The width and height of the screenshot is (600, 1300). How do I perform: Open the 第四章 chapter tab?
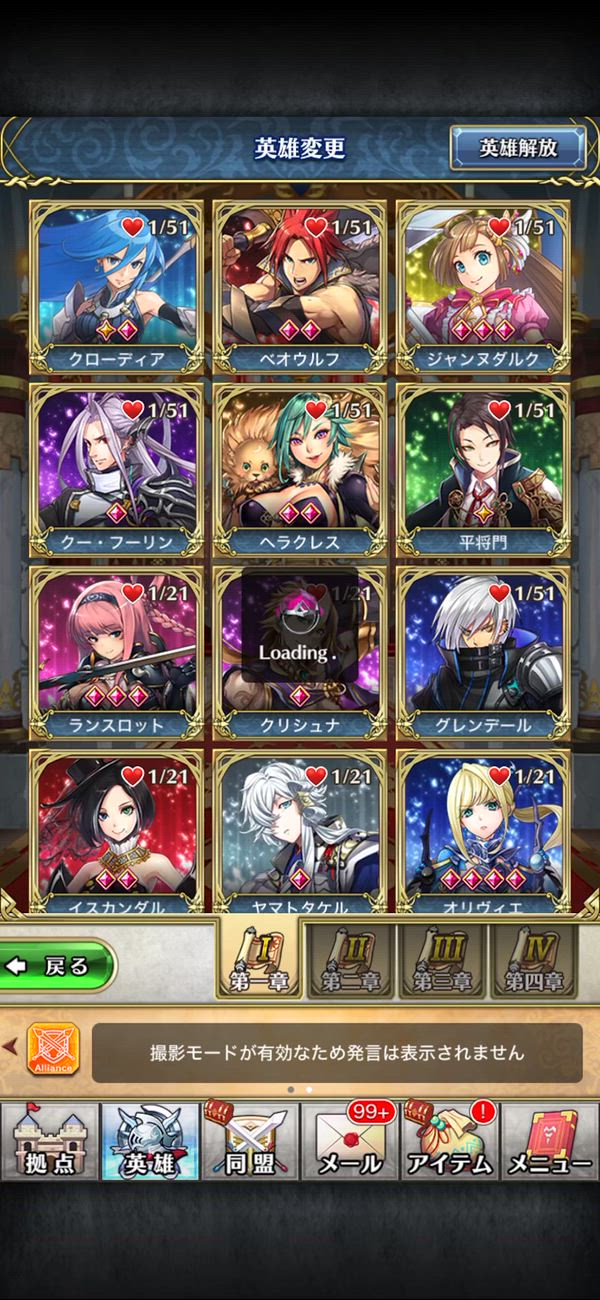tap(535, 960)
